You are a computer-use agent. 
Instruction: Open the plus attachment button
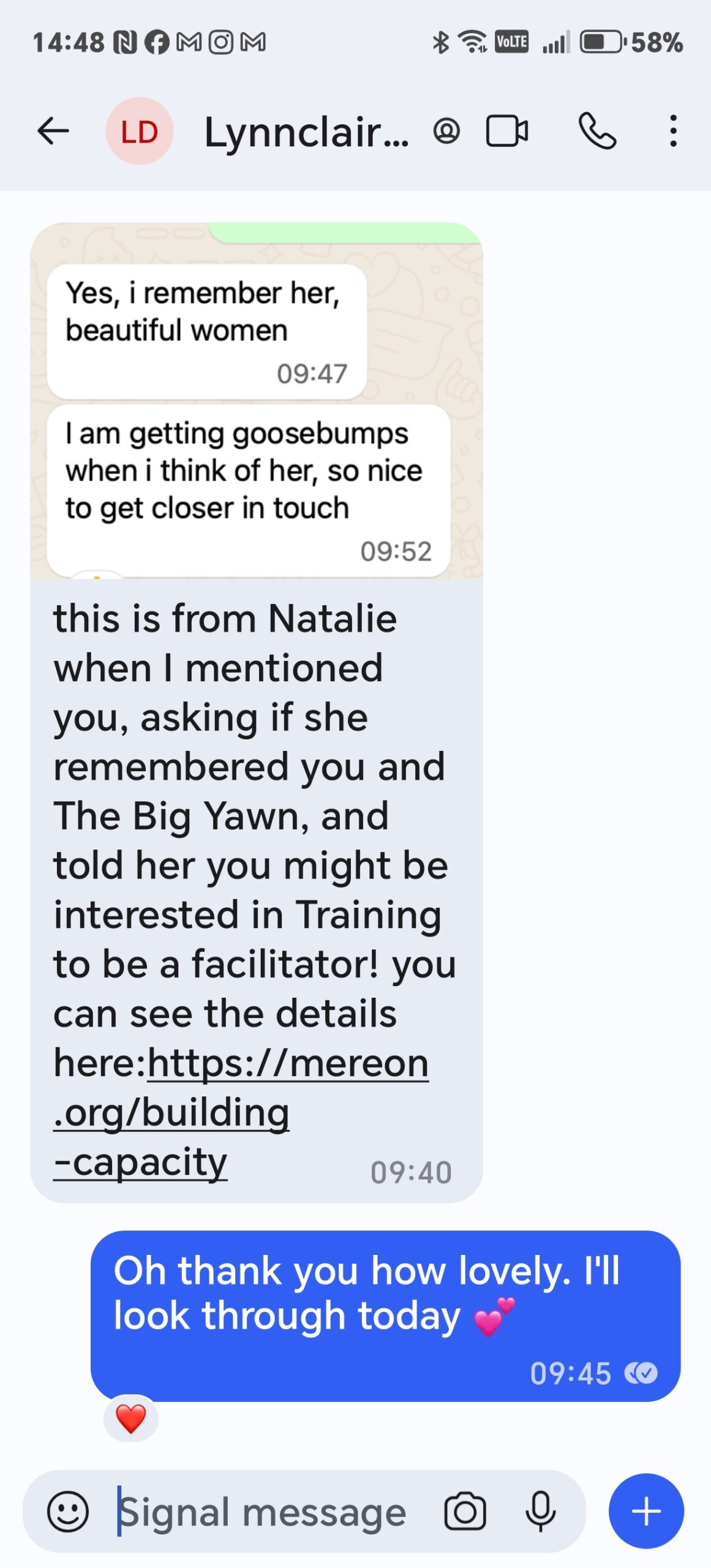(x=646, y=1511)
